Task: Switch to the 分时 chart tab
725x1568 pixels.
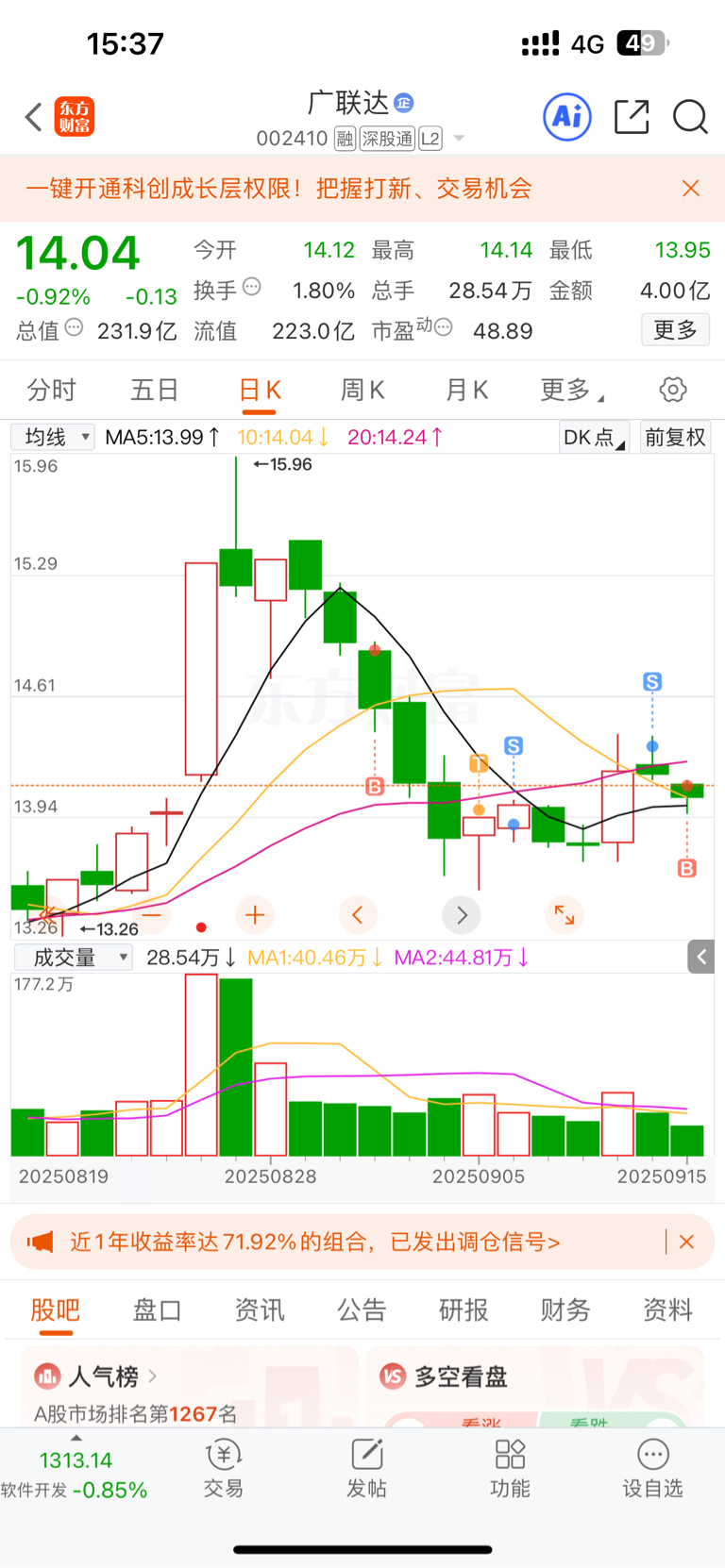Action: [x=51, y=390]
